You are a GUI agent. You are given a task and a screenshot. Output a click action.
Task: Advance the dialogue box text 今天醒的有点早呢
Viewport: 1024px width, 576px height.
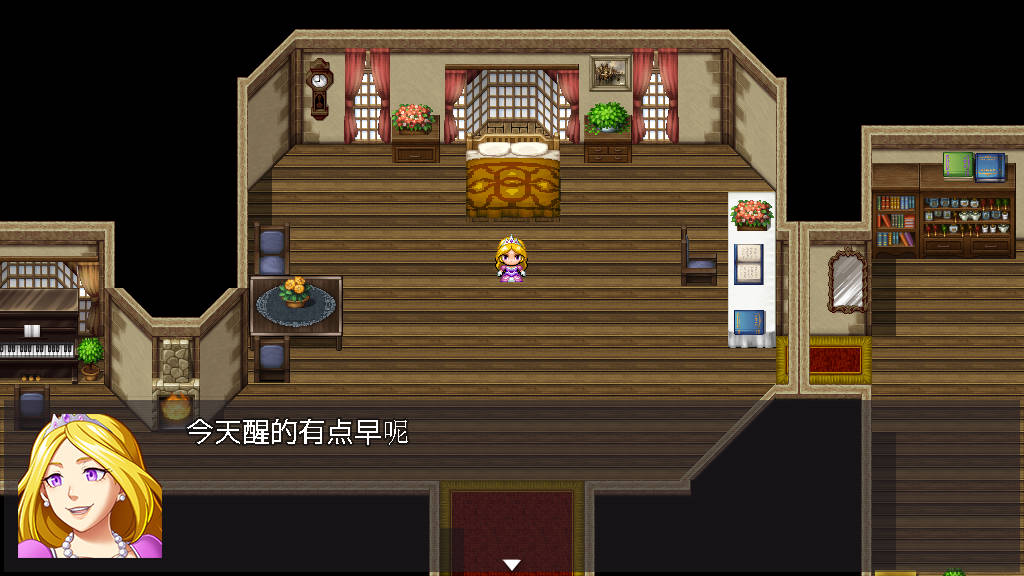coord(297,433)
